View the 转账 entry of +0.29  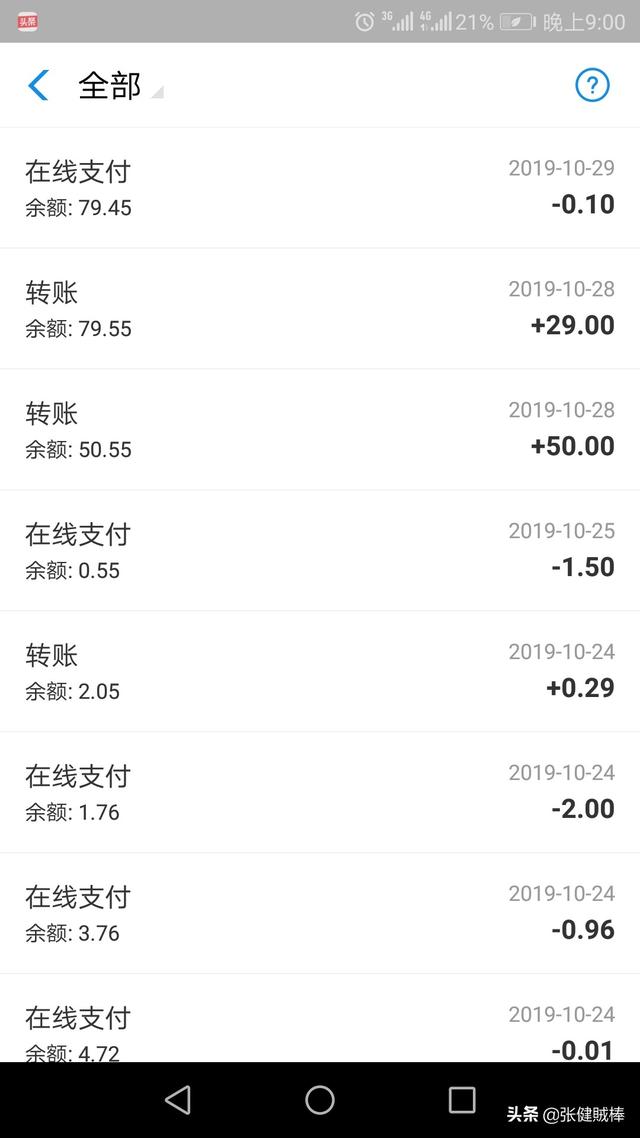[320, 671]
